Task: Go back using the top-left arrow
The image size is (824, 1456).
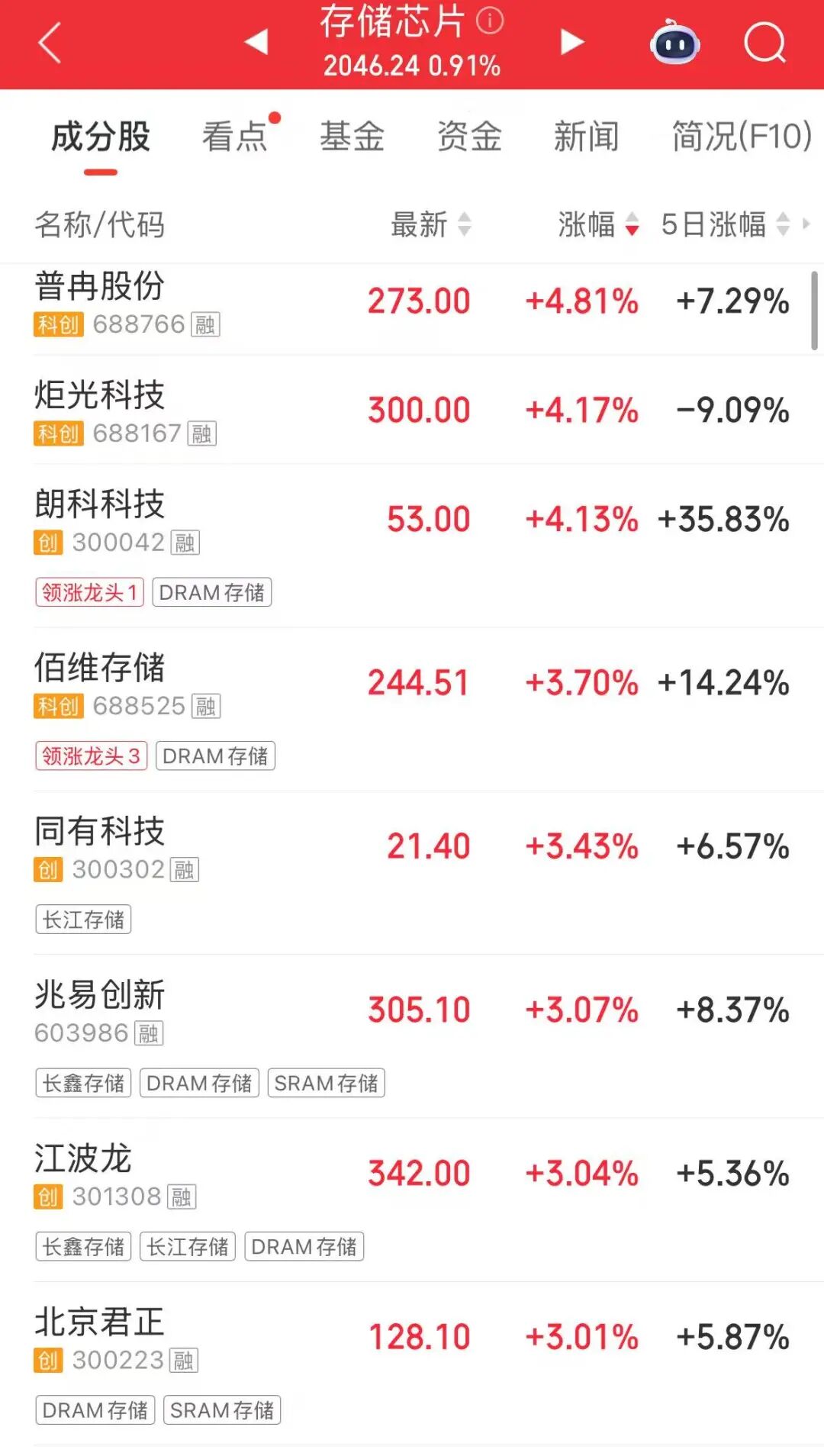Action: tap(50, 43)
